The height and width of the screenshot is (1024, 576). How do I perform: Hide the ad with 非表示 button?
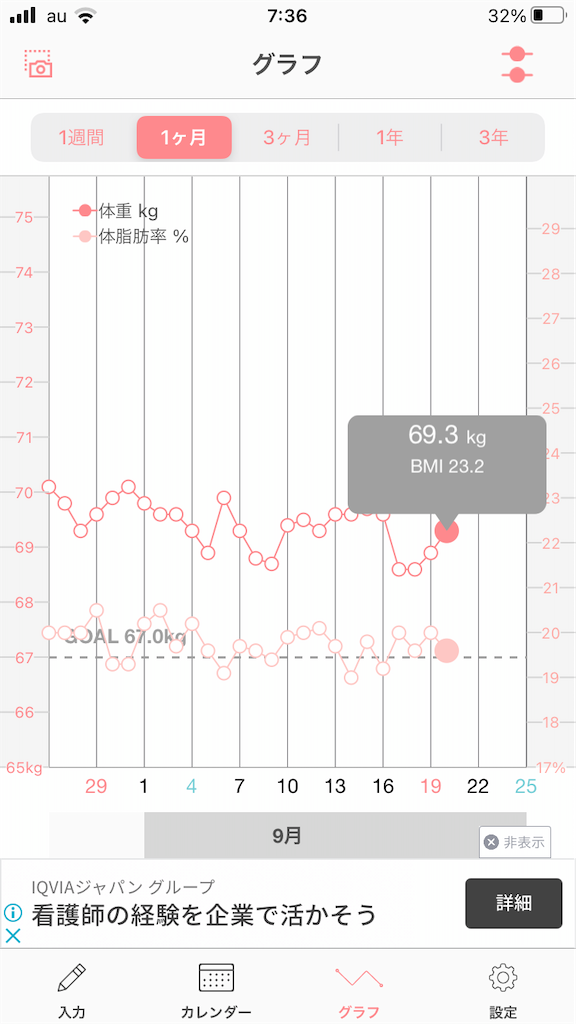515,842
